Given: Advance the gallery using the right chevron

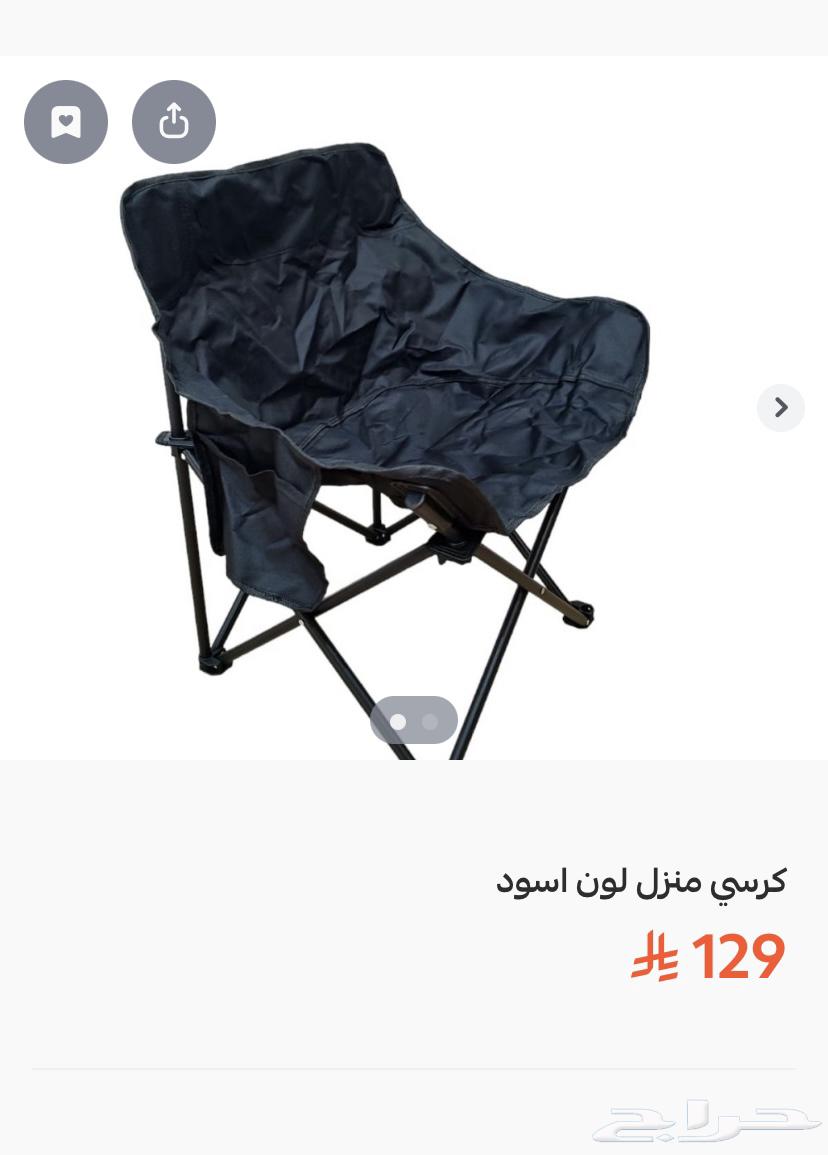Looking at the screenshot, I should (x=781, y=407).
